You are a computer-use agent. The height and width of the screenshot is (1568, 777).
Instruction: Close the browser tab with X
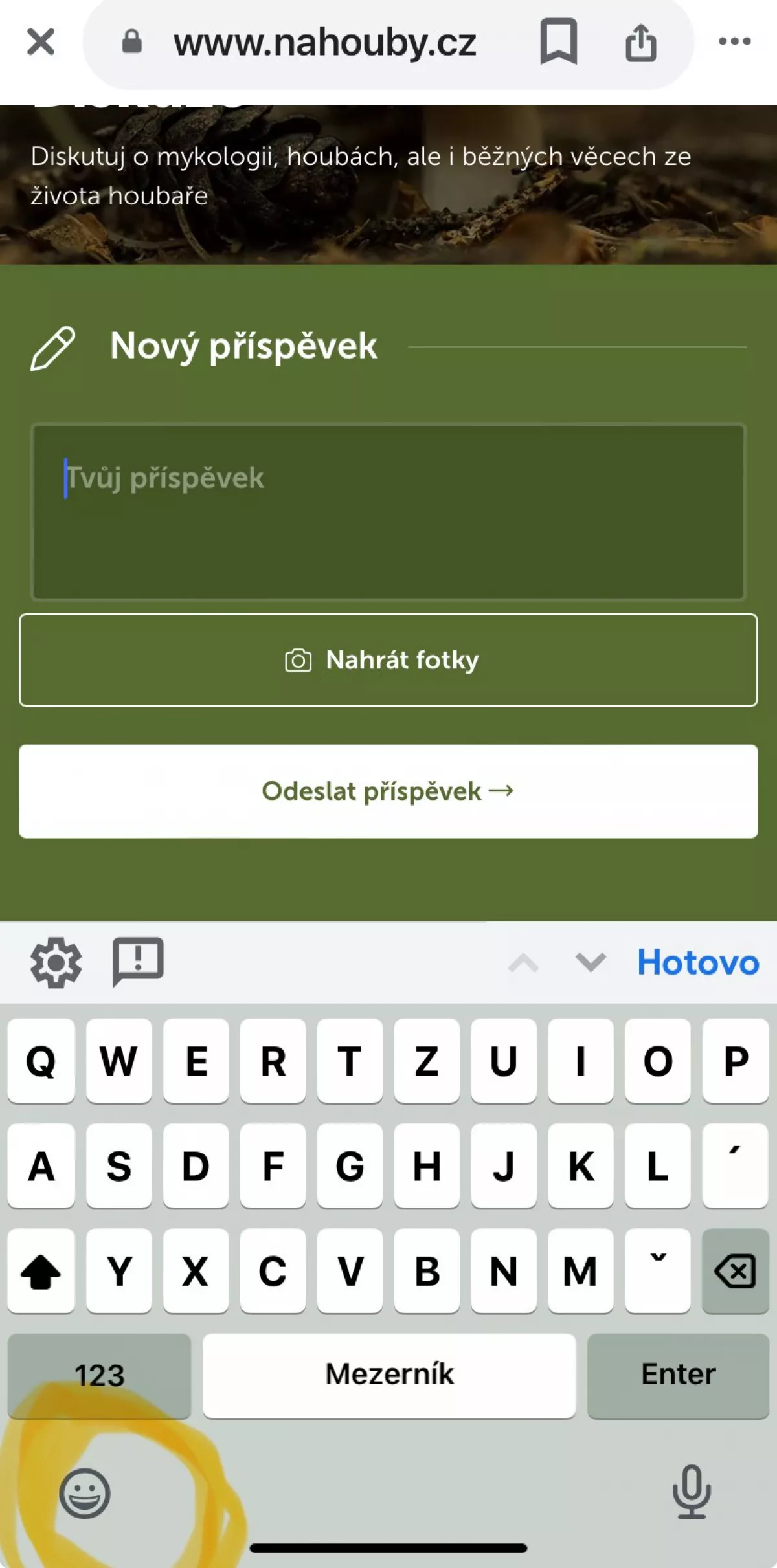(x=41, y=43)
